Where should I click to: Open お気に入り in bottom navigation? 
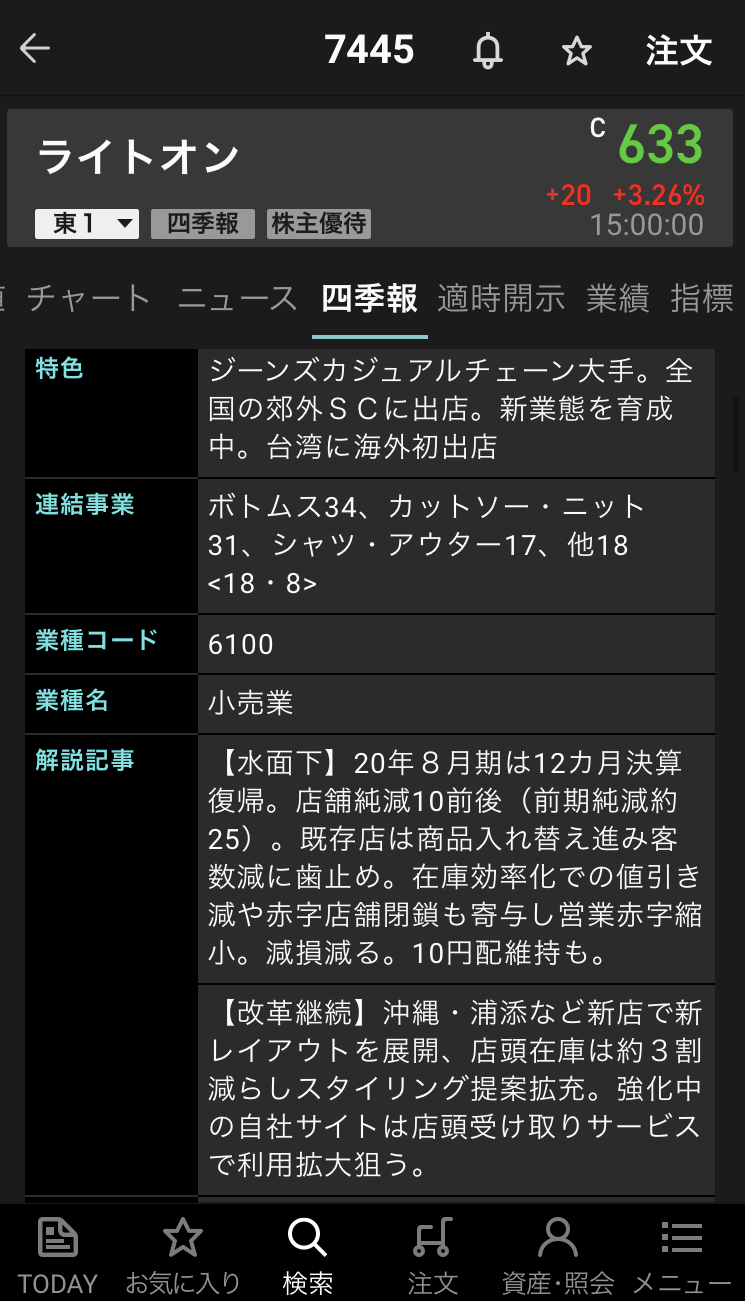pyautogui.click(x=183, y=1255)
